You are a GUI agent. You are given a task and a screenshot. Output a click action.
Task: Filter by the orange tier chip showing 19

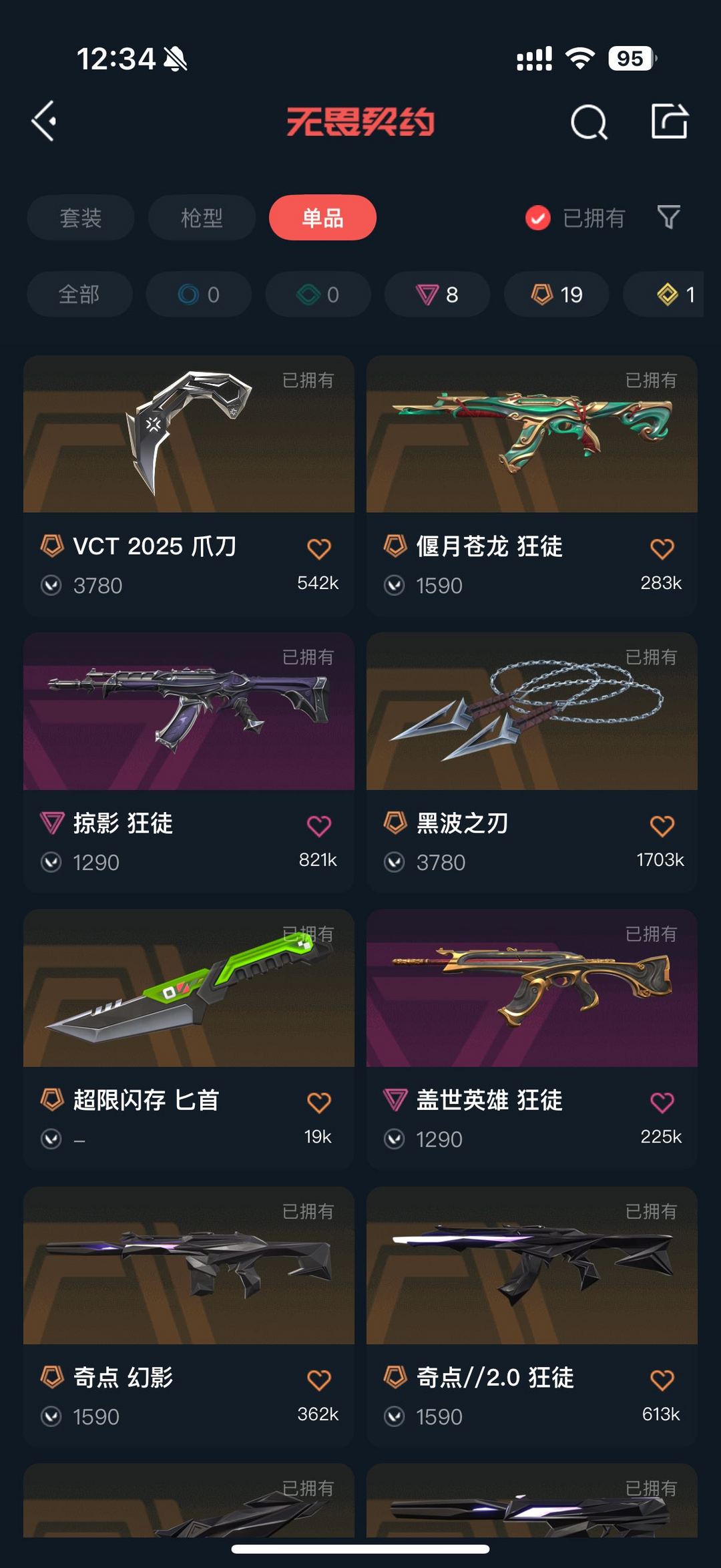[x=556, y=295]
